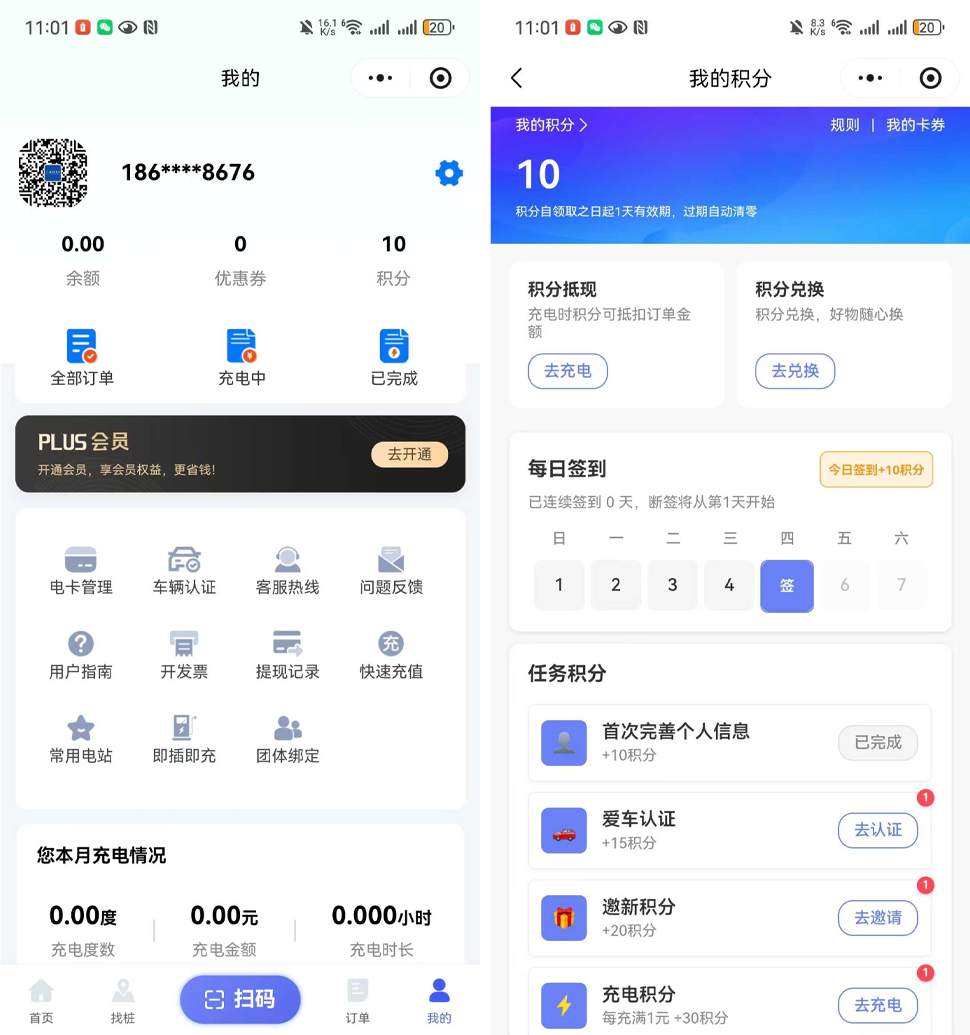Image resolution: width=970 pixels, height=1035 pixels.
Task: Open 快速充值
Action: [391, 655]
